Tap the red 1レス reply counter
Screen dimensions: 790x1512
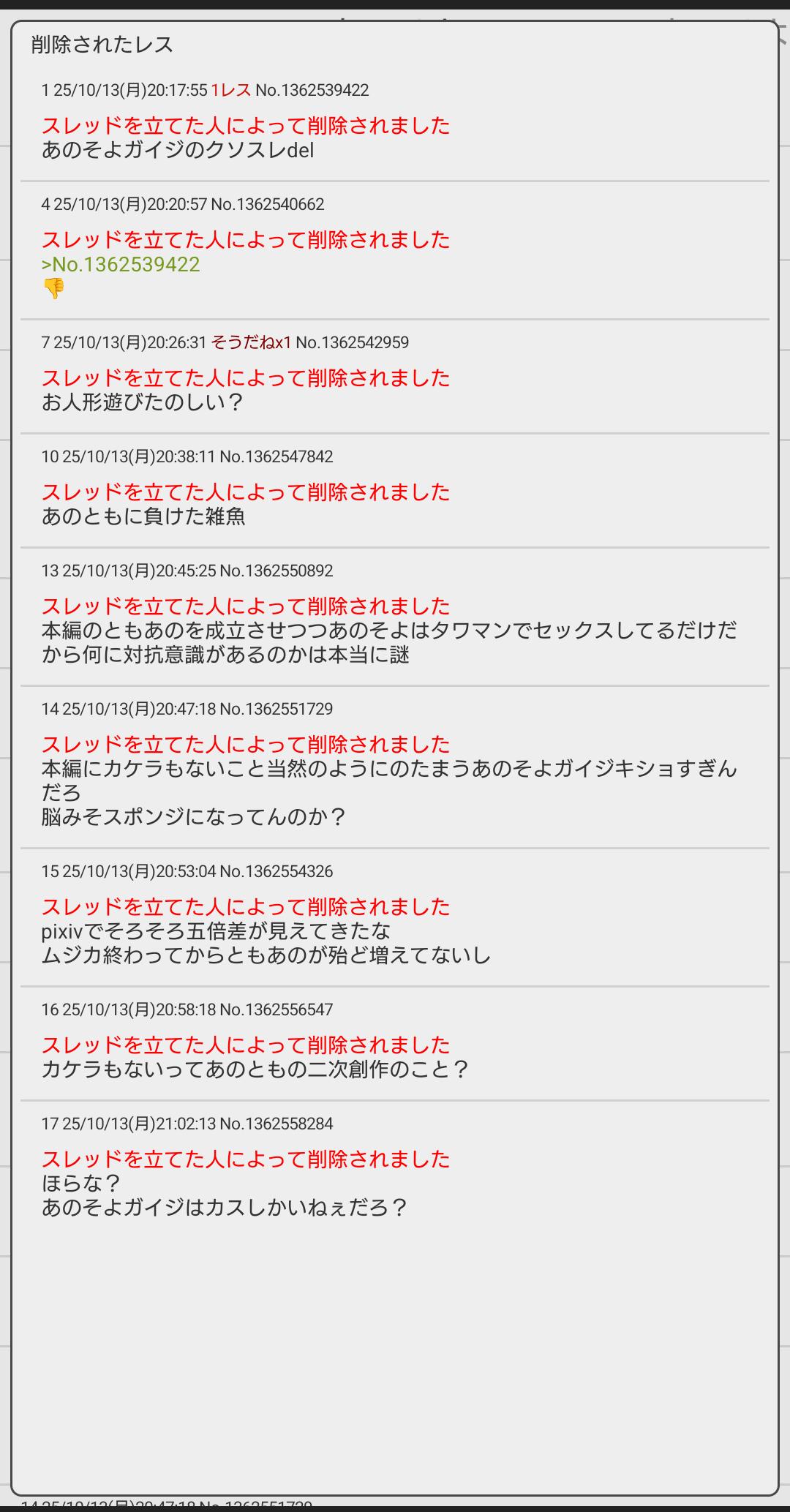pos(230,90)
